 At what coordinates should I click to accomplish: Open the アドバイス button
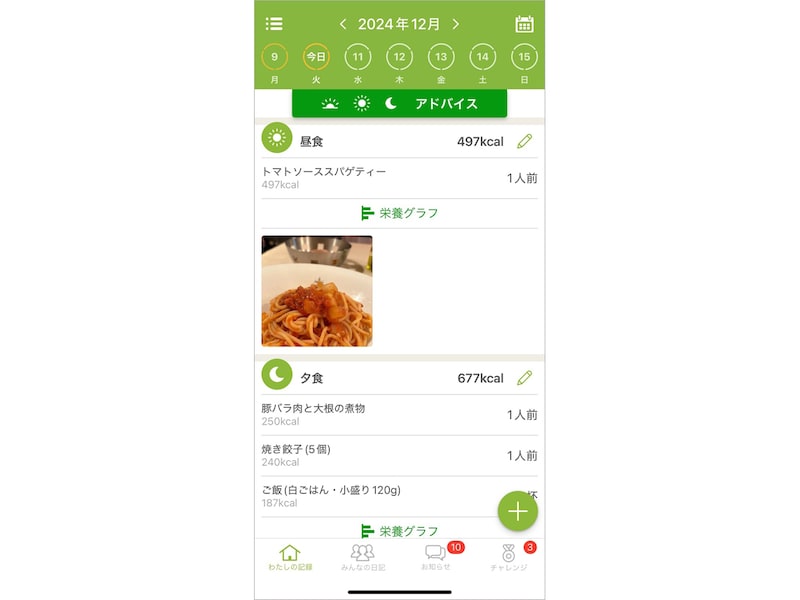coord(400,103)
